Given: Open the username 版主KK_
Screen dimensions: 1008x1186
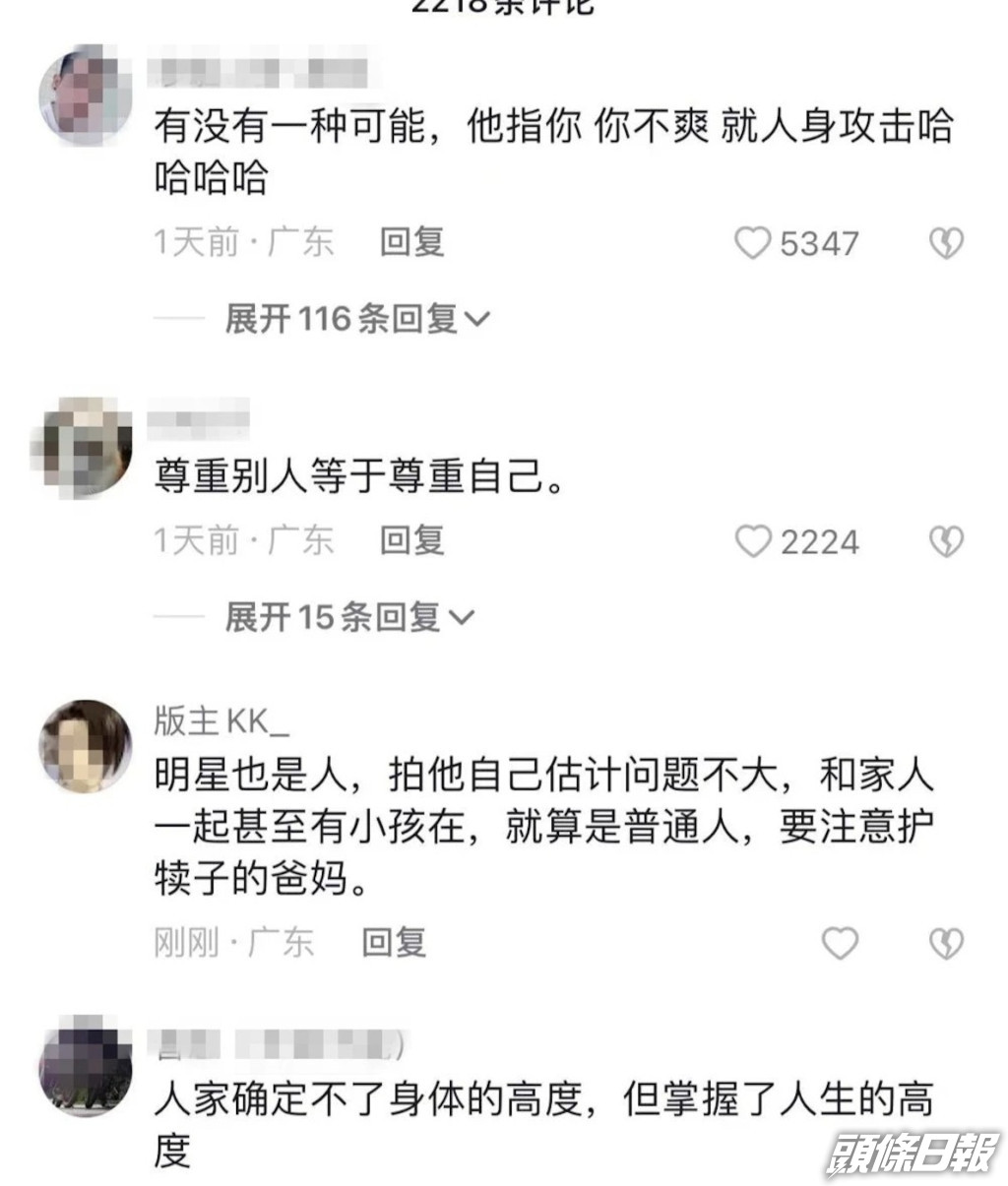Looking at the screenshot, I should tap(221, 721).
